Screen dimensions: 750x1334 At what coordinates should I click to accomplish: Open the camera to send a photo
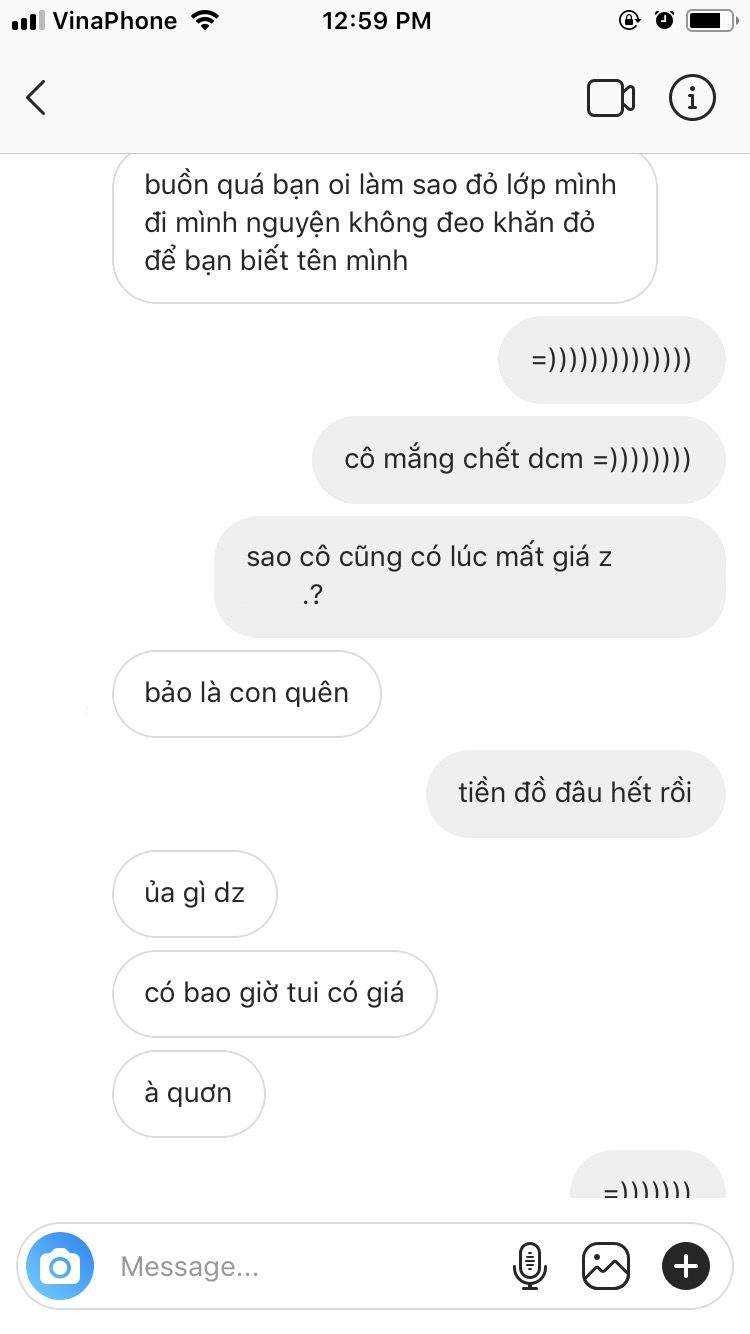(x=60, y=1267)
